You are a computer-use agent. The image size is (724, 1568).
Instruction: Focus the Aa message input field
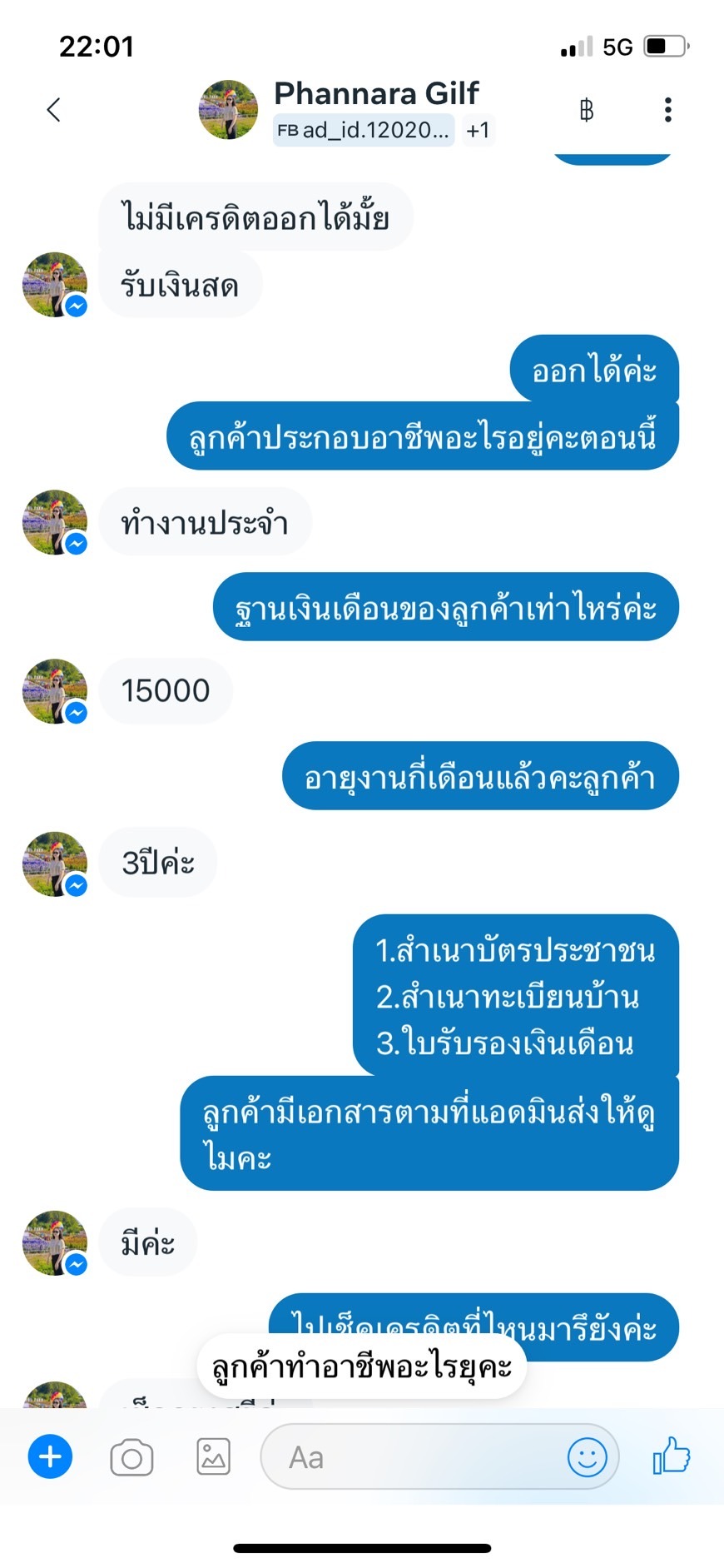click(x=416, y=1457)
